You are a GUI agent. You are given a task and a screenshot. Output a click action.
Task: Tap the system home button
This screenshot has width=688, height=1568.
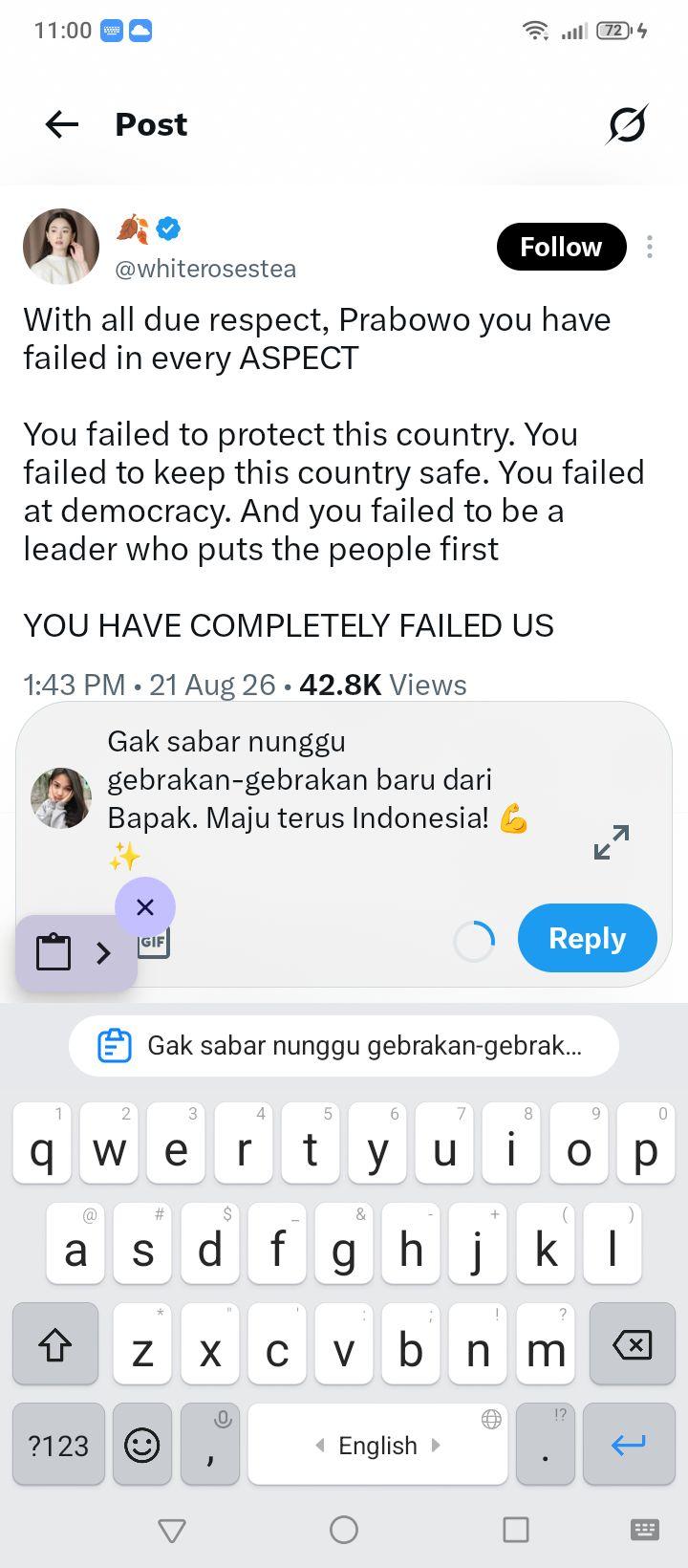(344, 1530)
